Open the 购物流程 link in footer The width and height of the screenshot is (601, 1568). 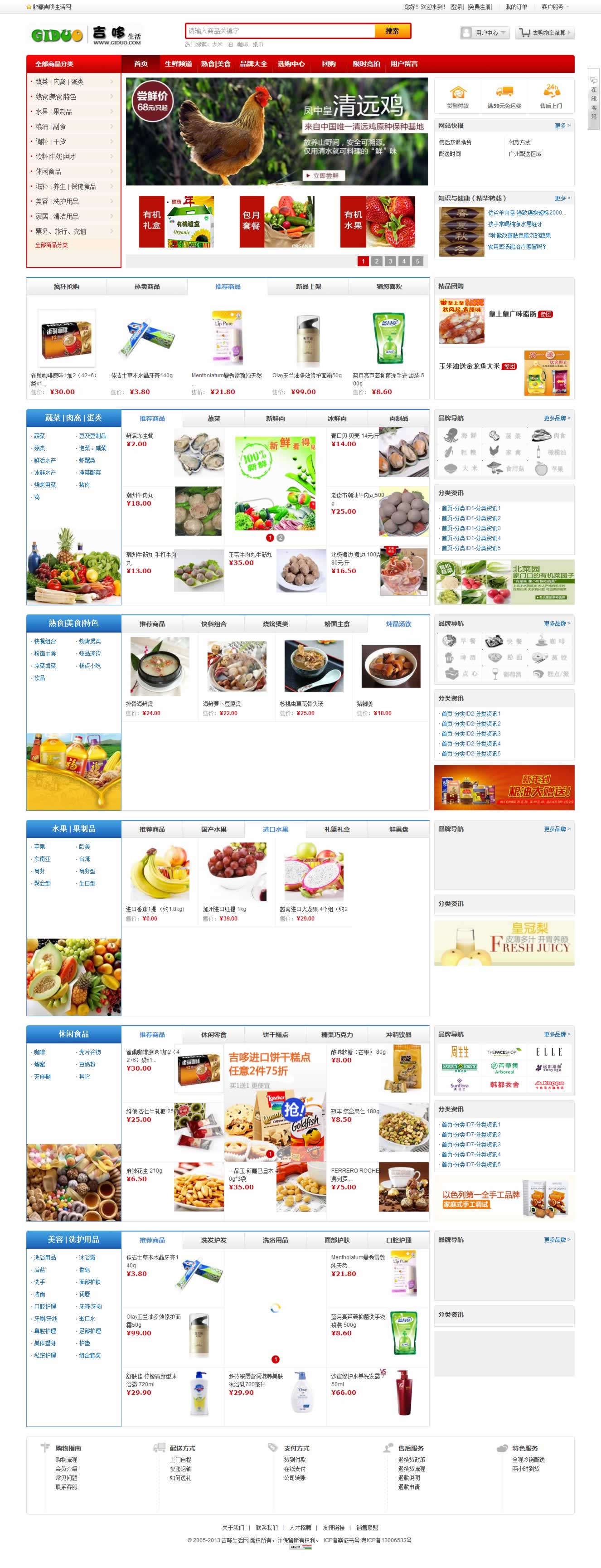point(66,1460)
